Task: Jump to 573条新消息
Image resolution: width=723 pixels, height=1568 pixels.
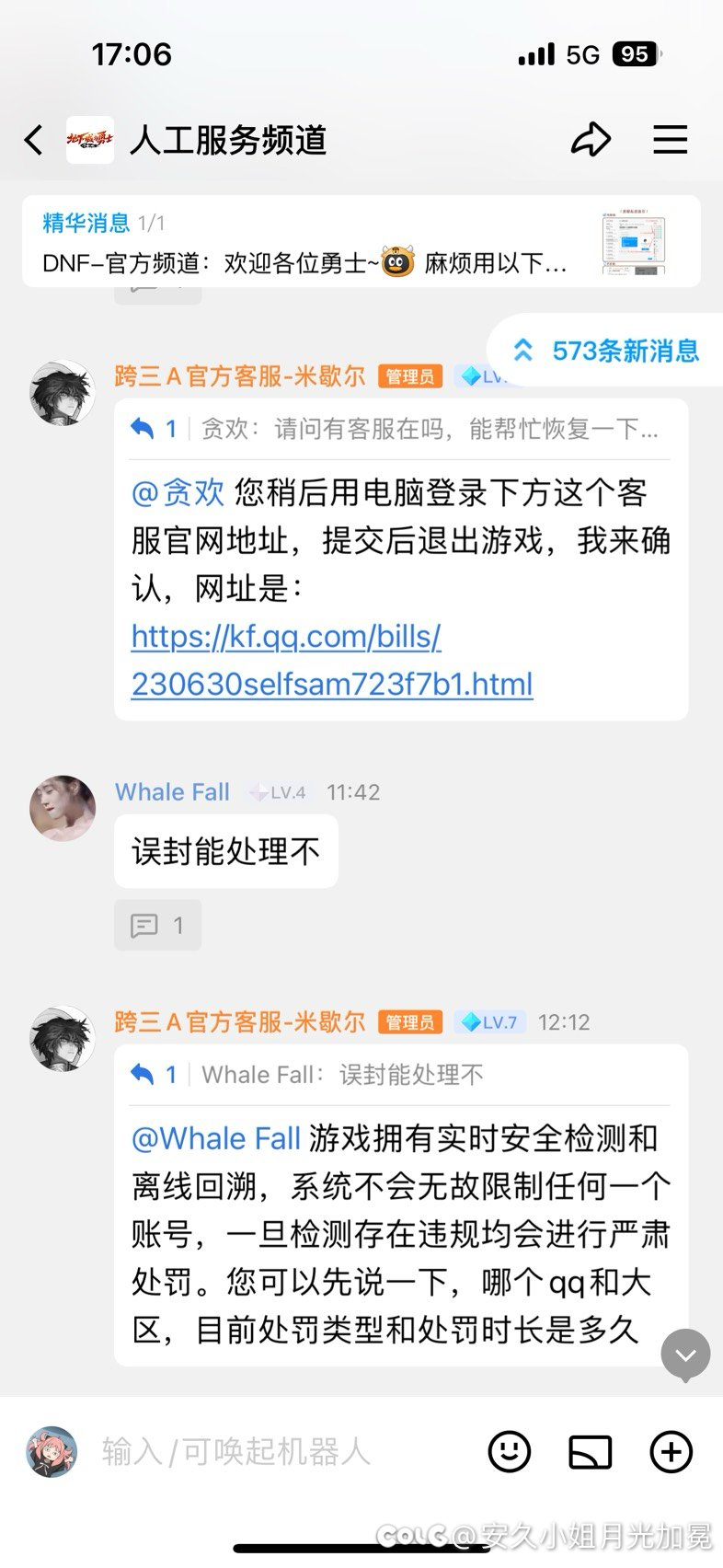Action: click(x=607, y=351)
